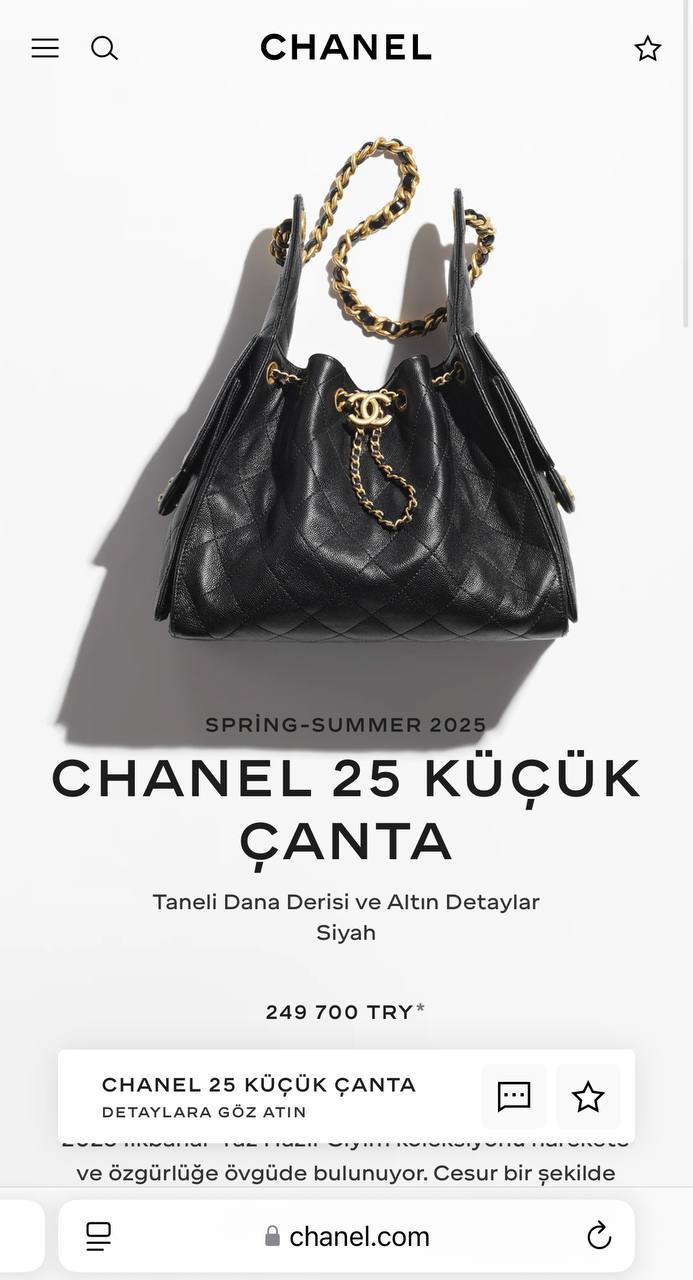Reload the page in the browser

(x=599, y=1236)
